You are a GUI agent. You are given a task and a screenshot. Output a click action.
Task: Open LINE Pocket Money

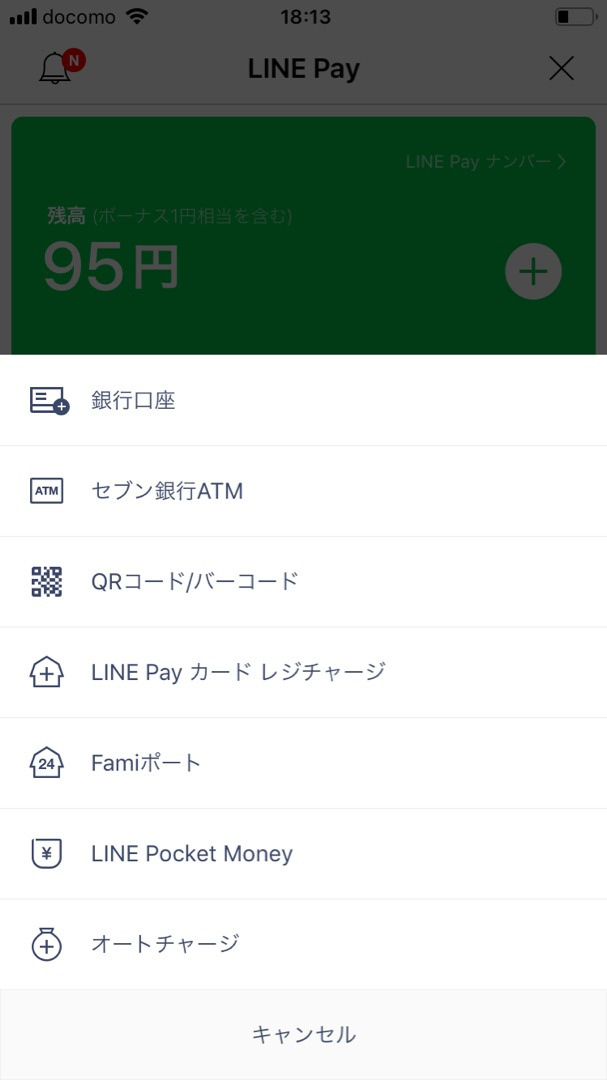303,854
